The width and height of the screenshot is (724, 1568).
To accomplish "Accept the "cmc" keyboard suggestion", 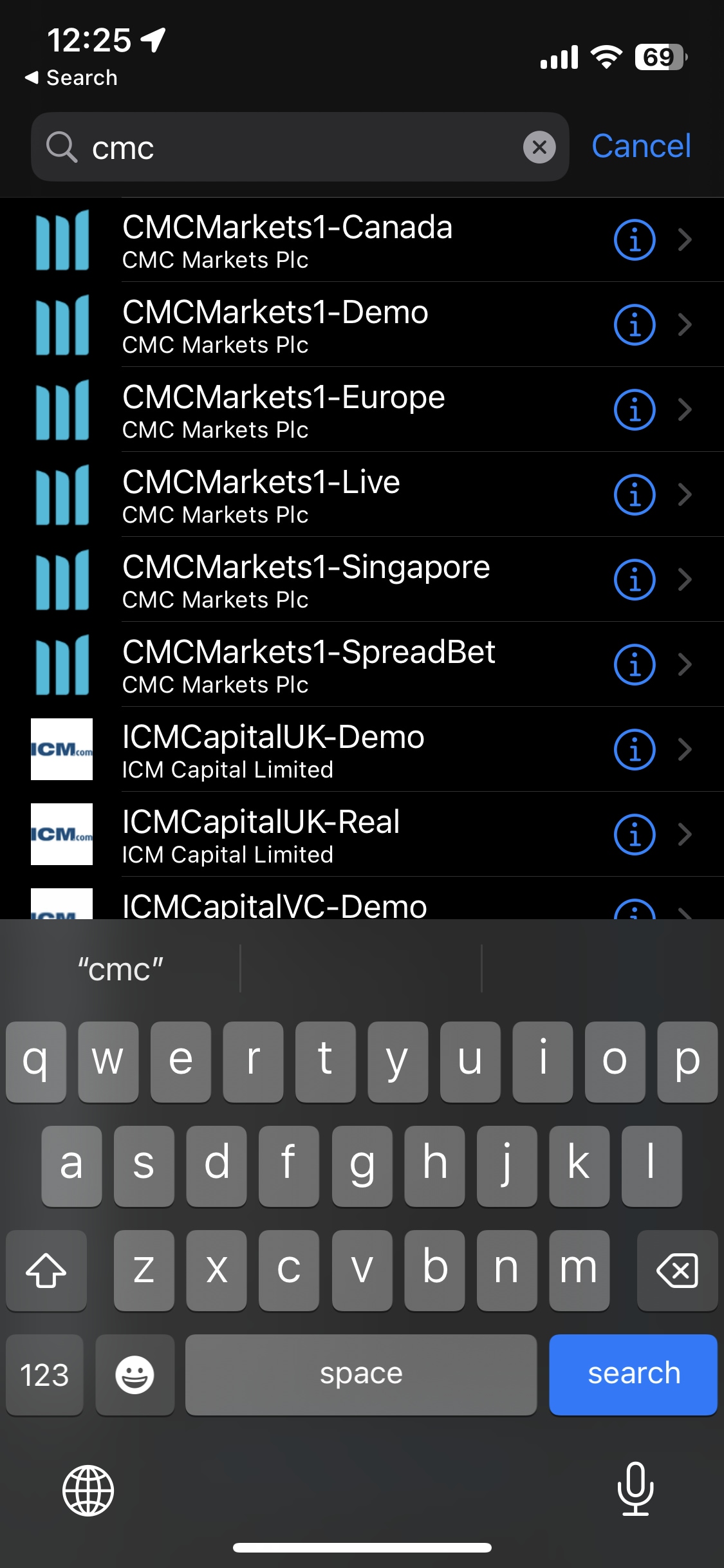I will coord(120,969).
